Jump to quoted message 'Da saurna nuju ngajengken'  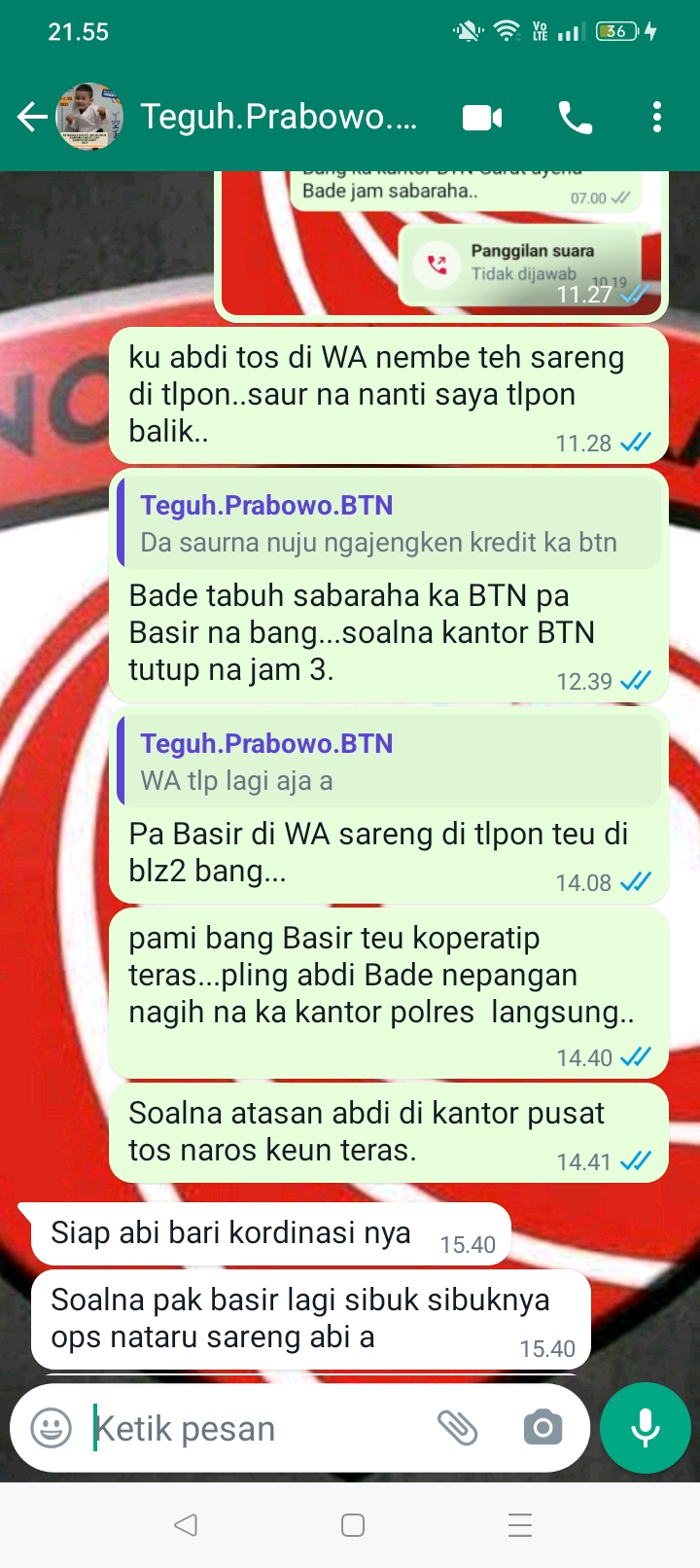pyautogui.click(x=389, y=523)
